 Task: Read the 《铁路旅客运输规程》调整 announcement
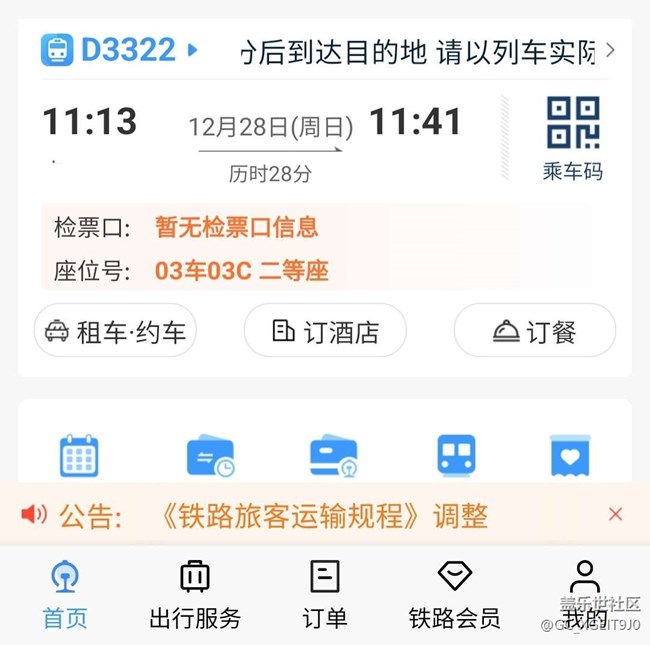tap(324, 515)
